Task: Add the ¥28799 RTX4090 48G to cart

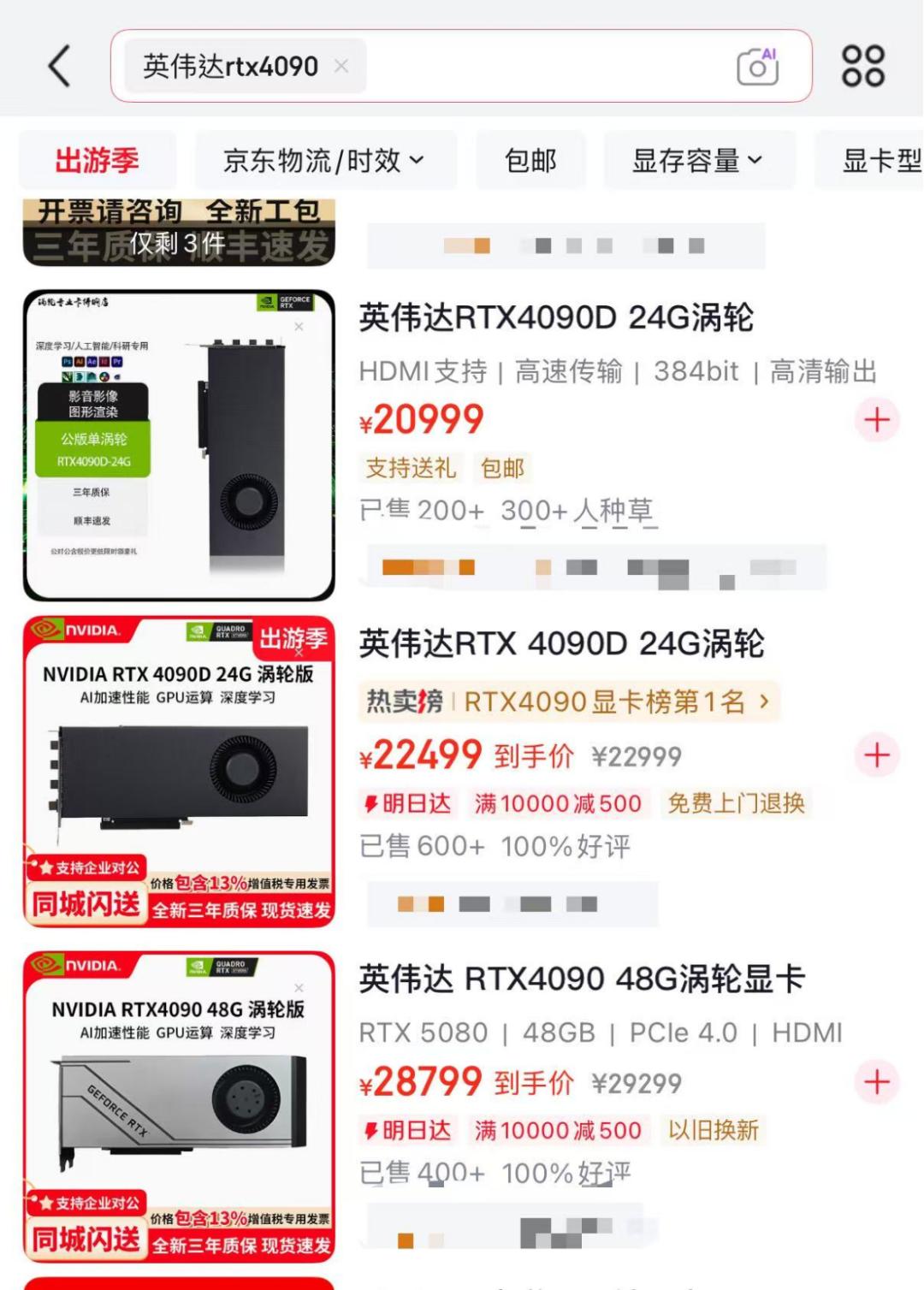Action: [877, 1082]
